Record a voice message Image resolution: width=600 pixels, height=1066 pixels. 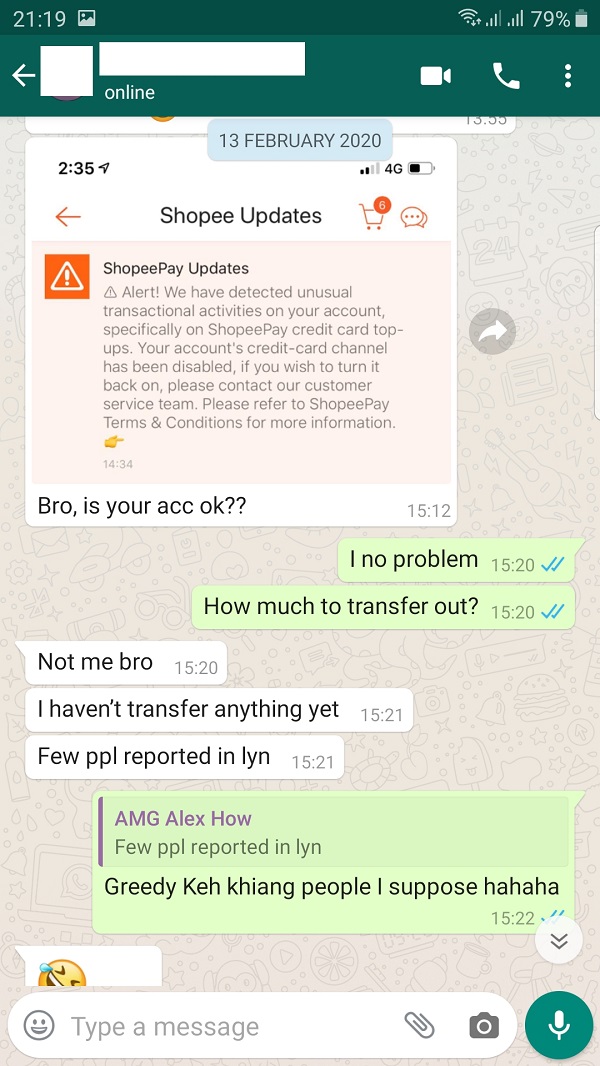coord(559,1025)
